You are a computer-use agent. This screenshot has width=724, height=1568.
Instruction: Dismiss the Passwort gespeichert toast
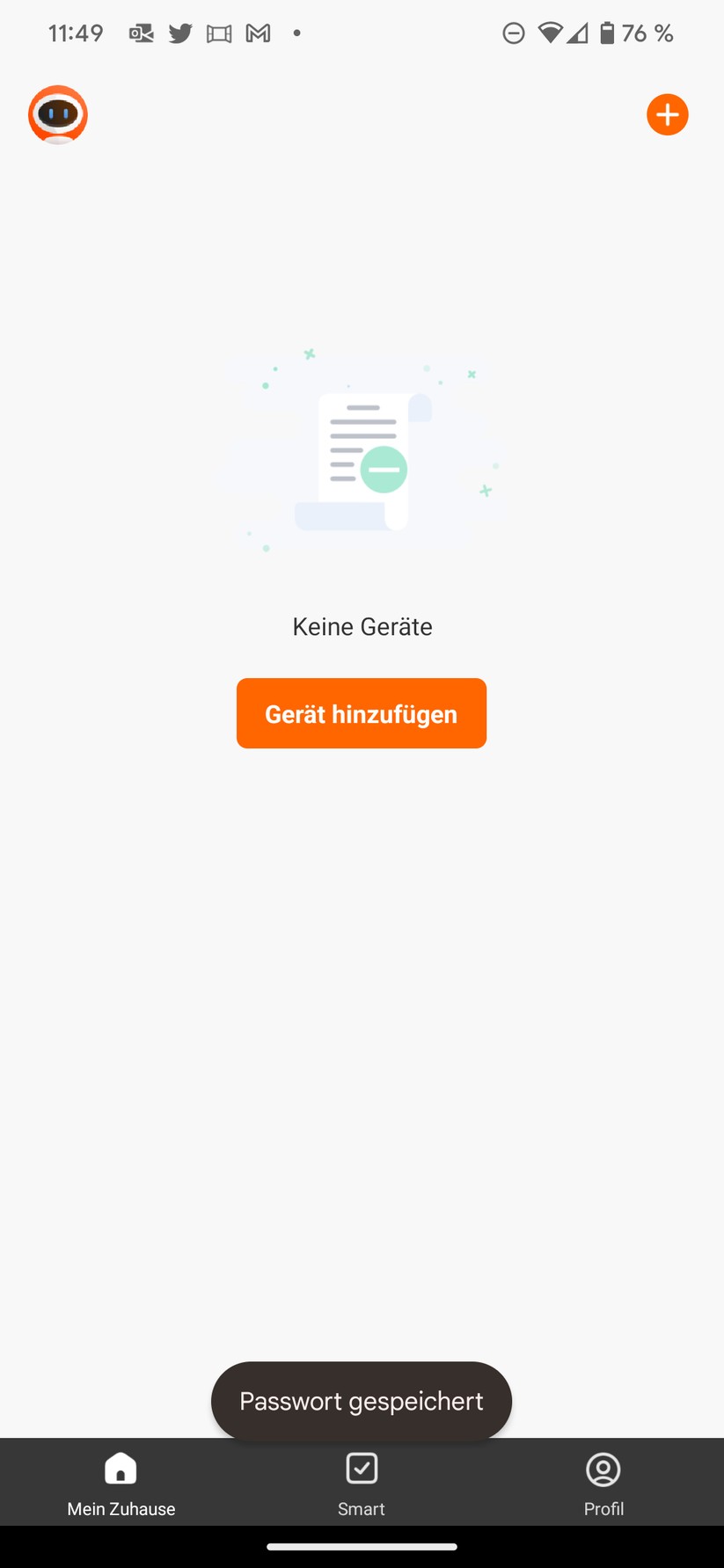(x=362, y=1401)
